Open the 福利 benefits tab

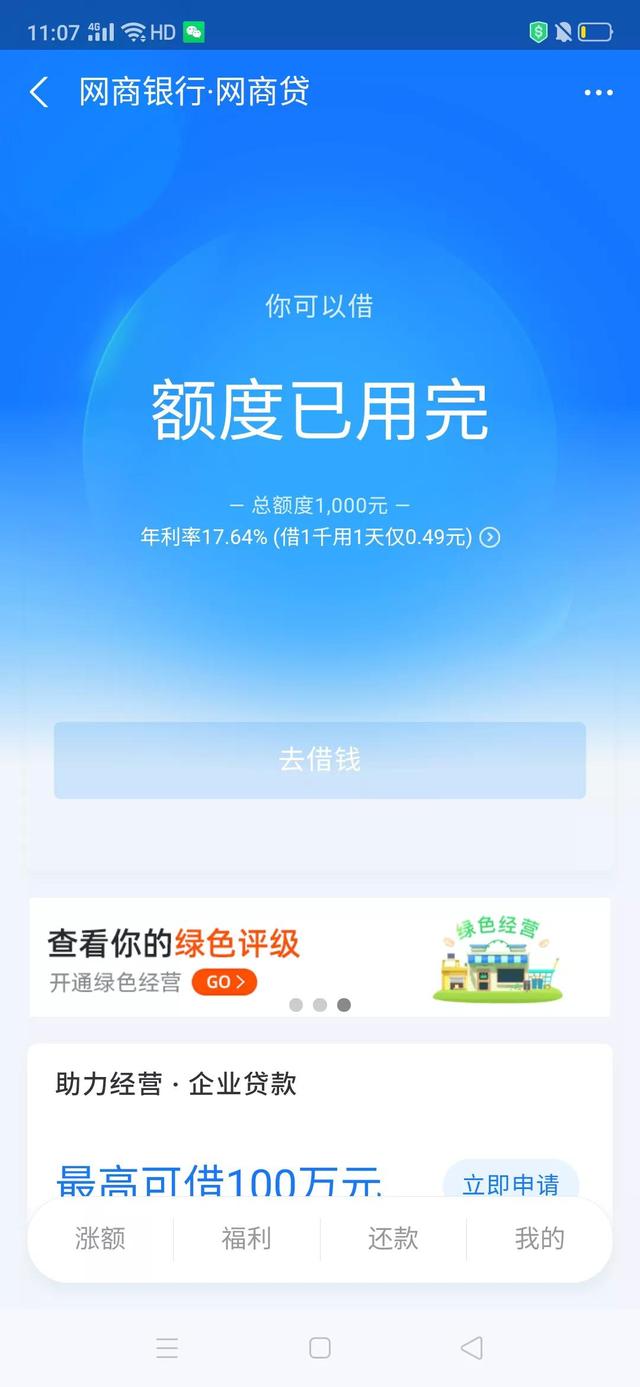point(246,1239)
